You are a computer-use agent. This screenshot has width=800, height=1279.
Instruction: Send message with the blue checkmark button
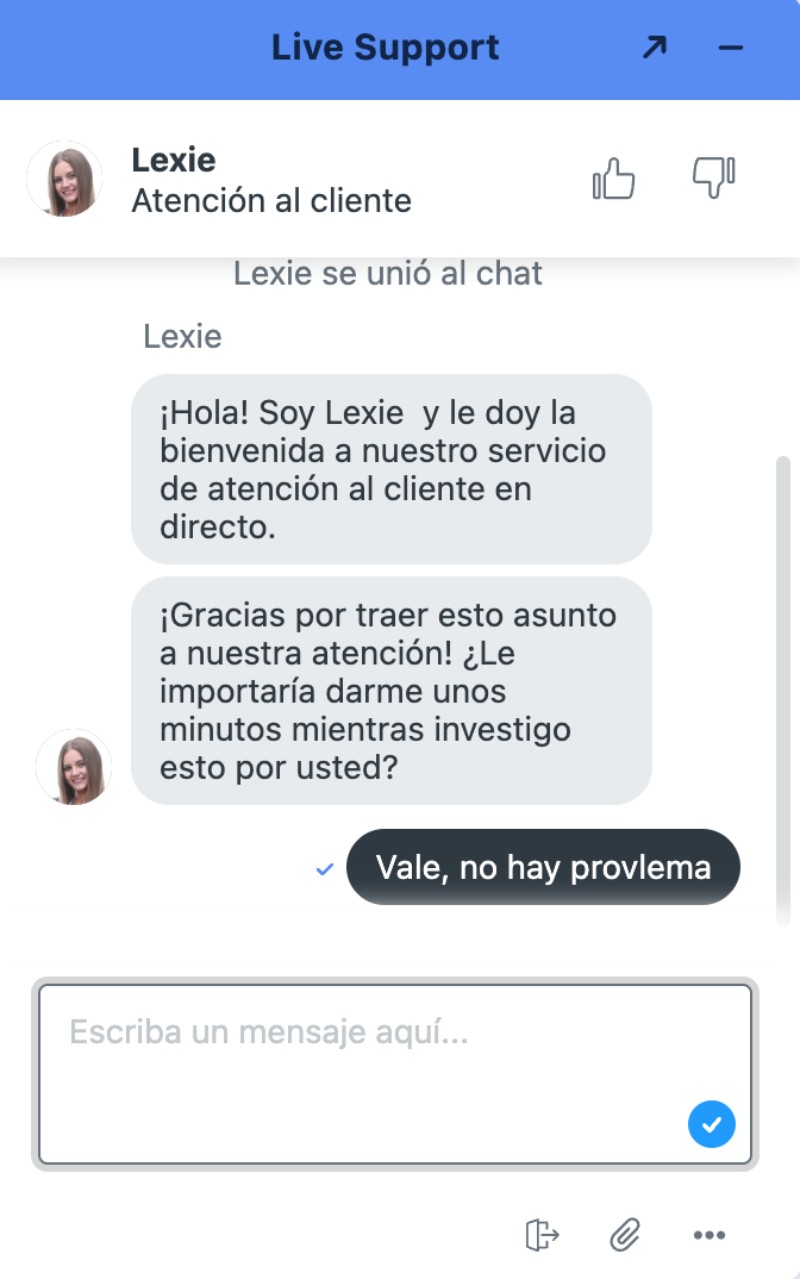coord(712,1124)
